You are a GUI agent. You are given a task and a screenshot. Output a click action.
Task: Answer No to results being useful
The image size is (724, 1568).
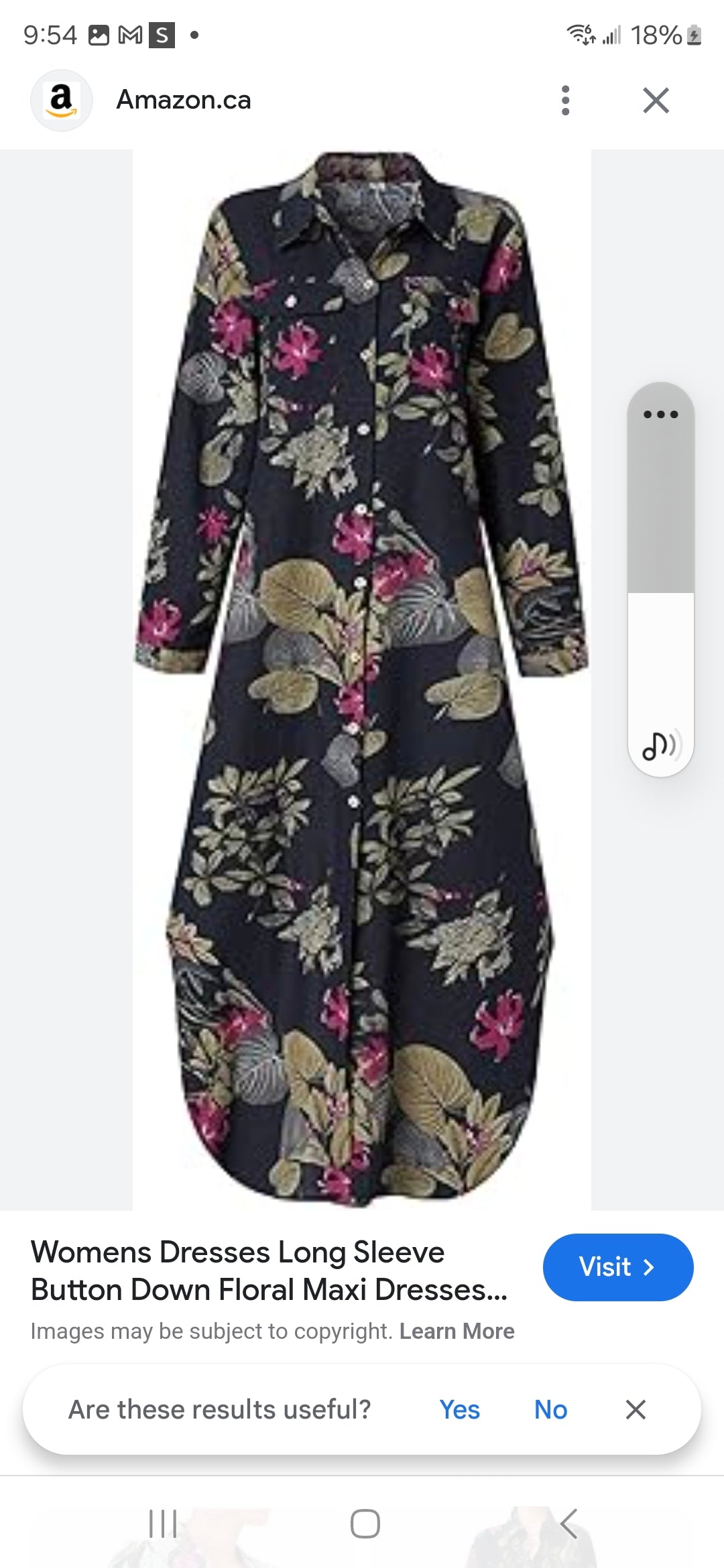point(550,1410)
